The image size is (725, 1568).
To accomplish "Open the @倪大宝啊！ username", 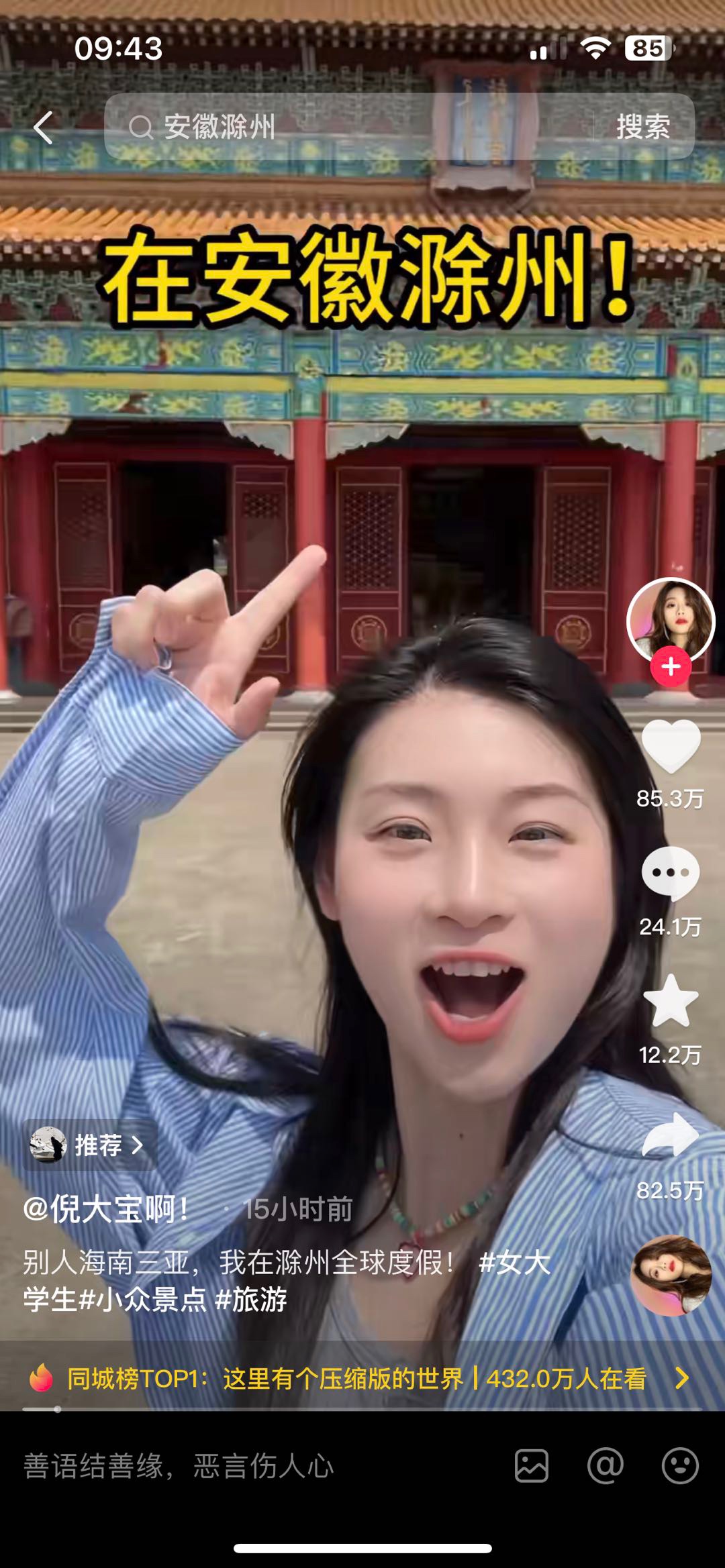I will 106,1209.
